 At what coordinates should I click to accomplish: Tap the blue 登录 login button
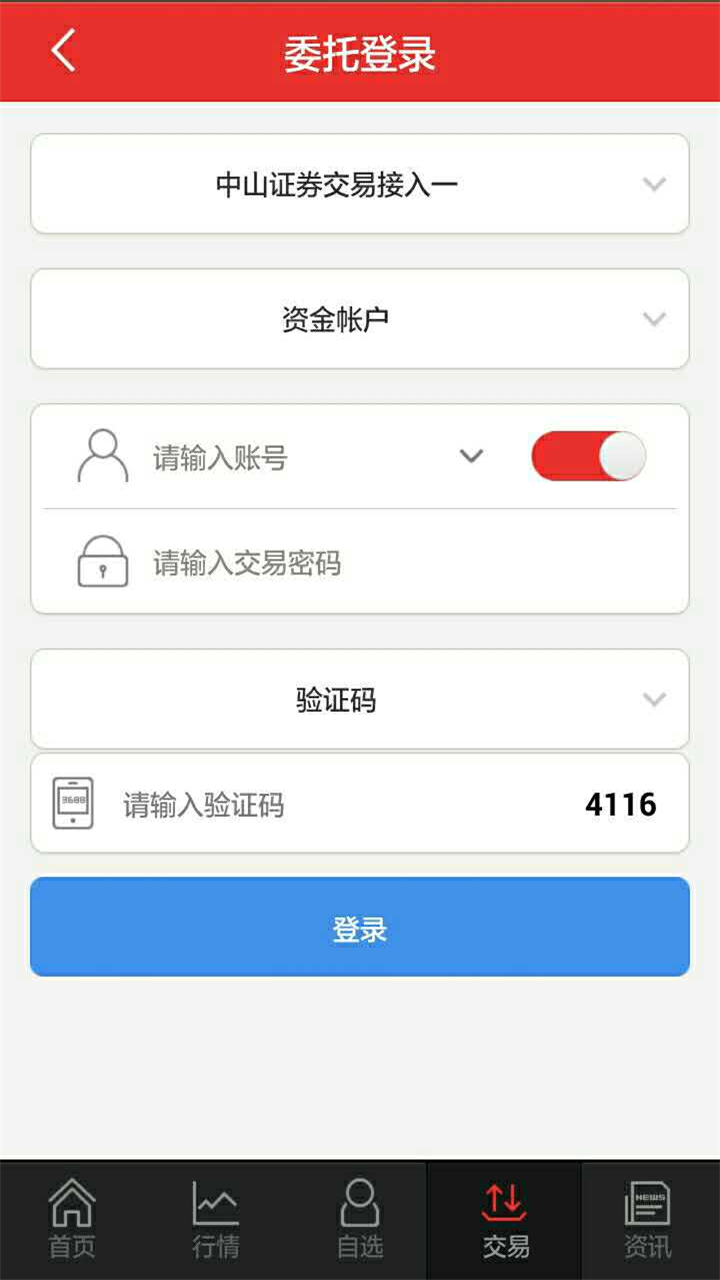tap(360, 927)
